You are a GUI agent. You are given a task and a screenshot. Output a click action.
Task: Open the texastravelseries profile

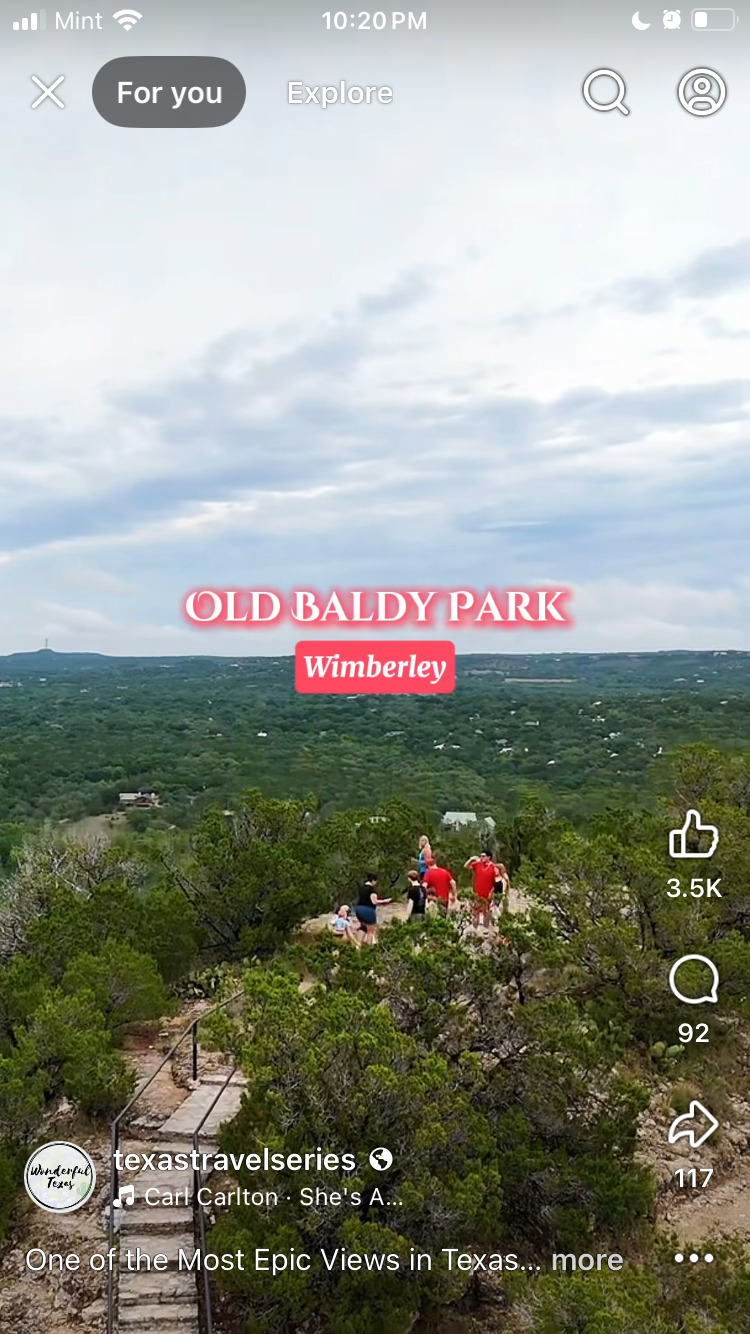235,1160
